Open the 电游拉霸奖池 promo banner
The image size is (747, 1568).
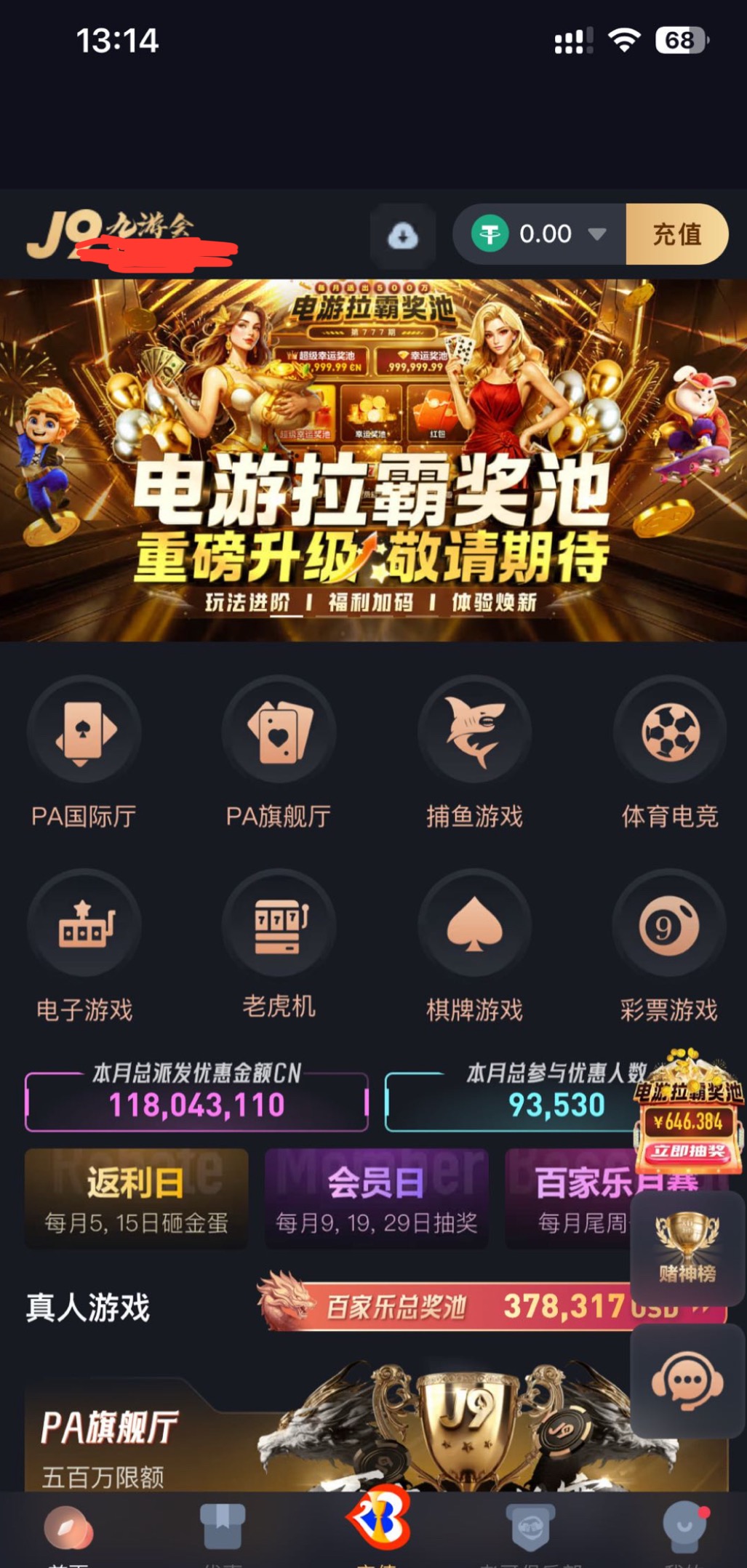pyautogui.click(x=373, y=460)
